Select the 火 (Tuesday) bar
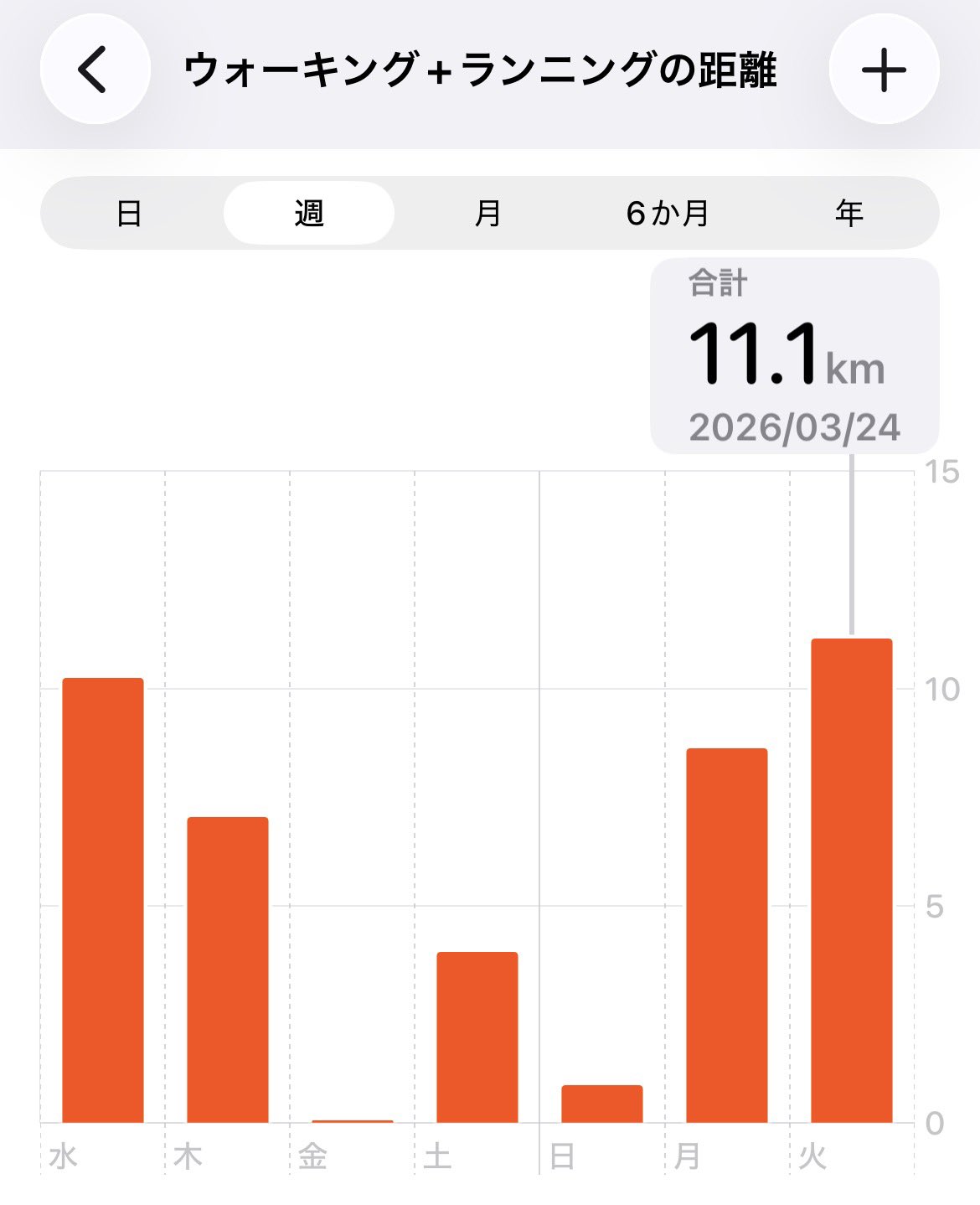980x1205 pixels. pos(852,880)
